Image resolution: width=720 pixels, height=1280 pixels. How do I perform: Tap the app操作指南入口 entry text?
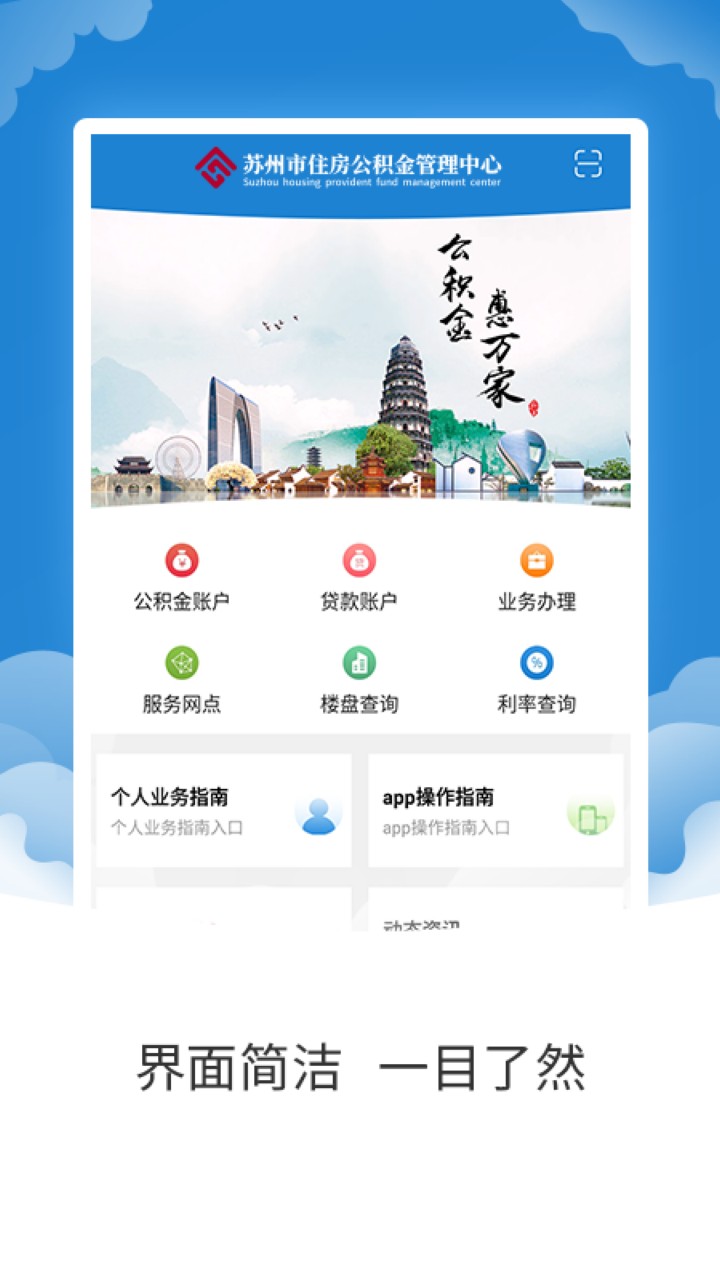coord(447,829)
